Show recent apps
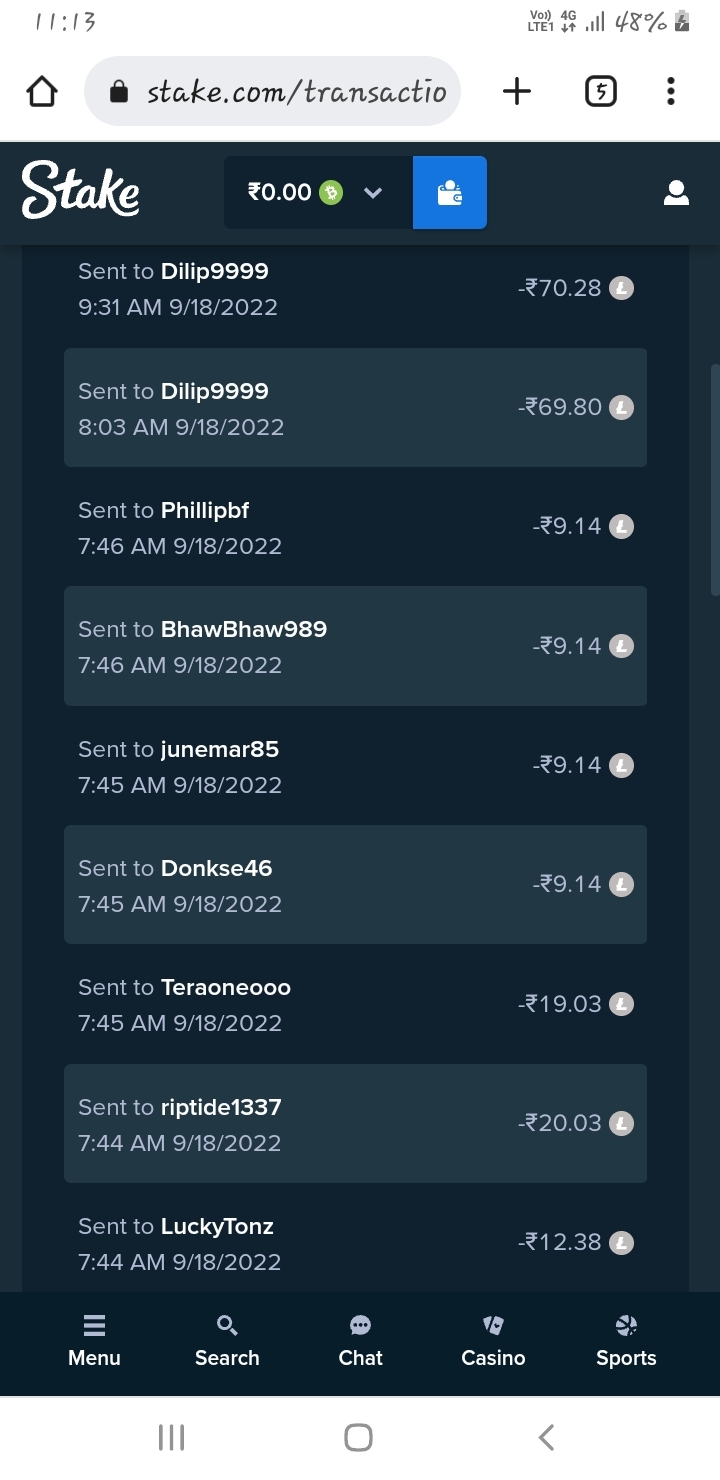Screen dimensions: 720x1480 (172, 1438)
